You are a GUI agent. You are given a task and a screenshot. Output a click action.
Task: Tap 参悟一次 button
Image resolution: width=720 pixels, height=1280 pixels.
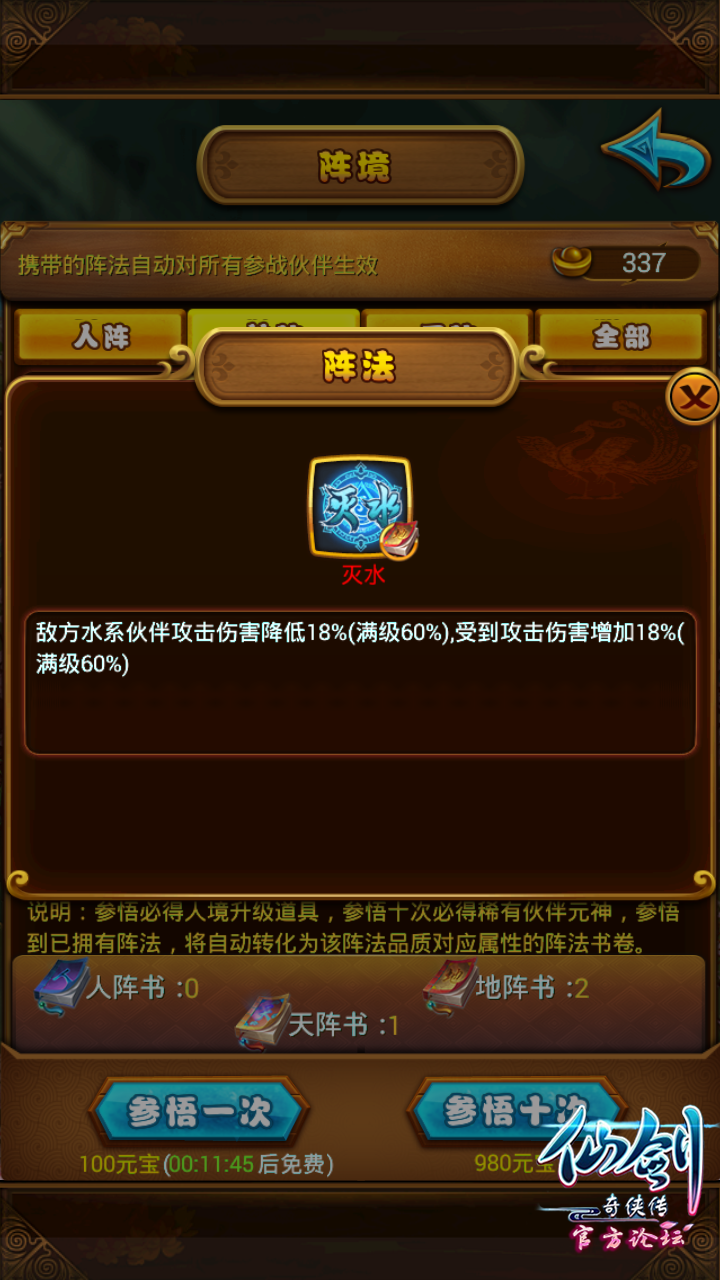pos(199,1112)
